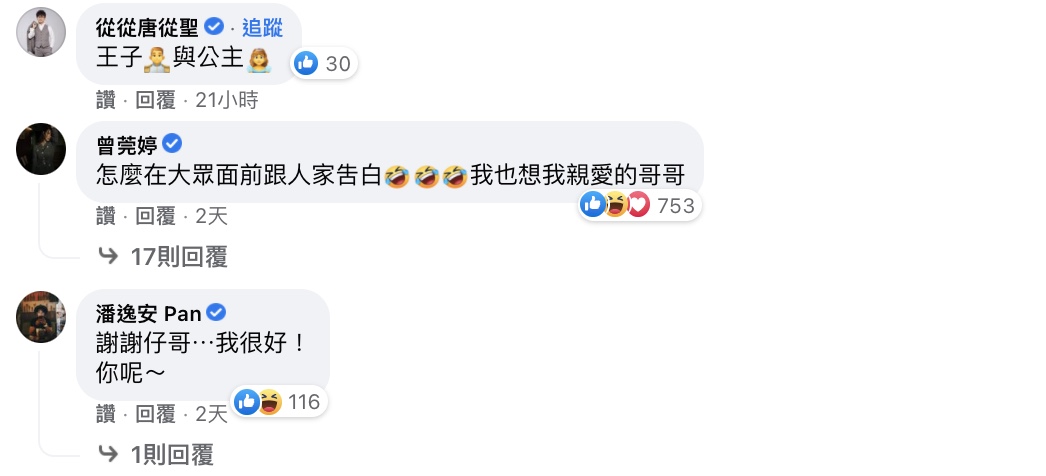Reply to 潘逸安 Pan's comment

[x=155, y=414]
